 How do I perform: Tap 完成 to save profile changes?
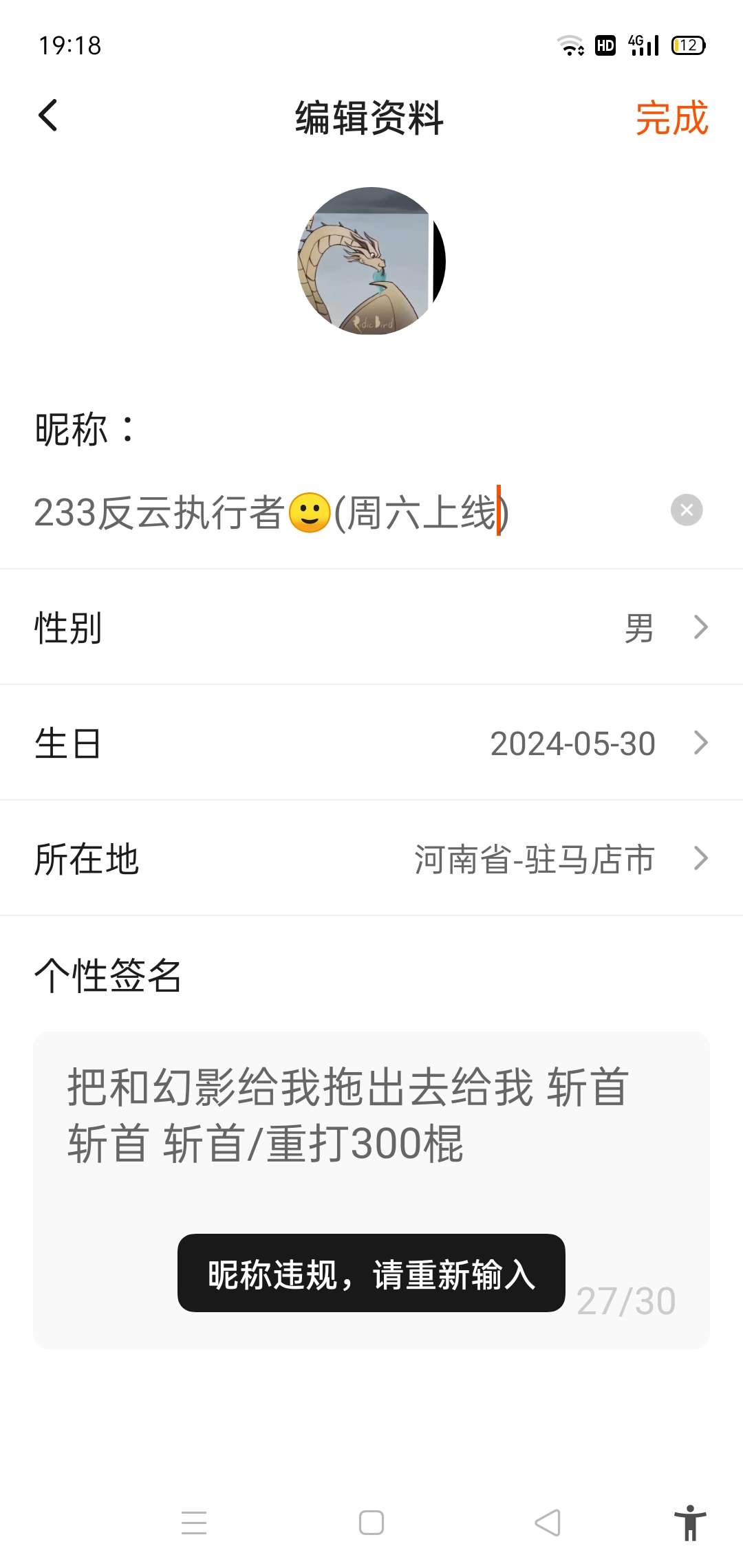(x=671, y=118)
